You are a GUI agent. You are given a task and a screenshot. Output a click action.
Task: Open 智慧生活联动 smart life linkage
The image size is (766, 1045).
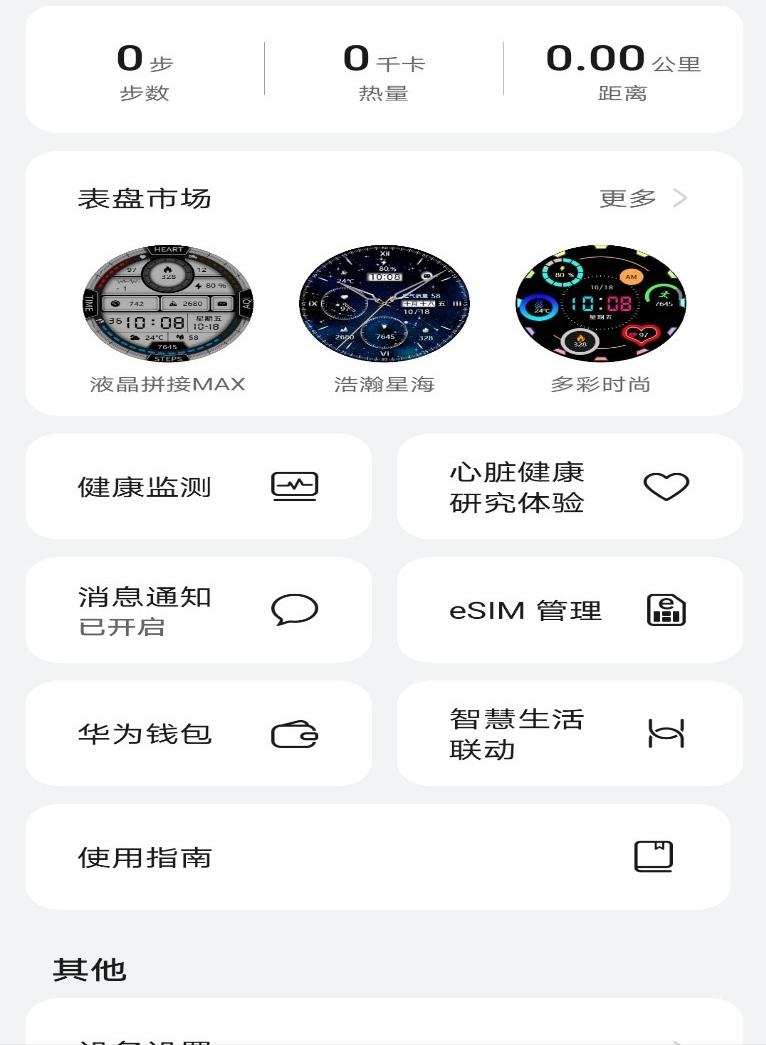(x=570, y=733)
